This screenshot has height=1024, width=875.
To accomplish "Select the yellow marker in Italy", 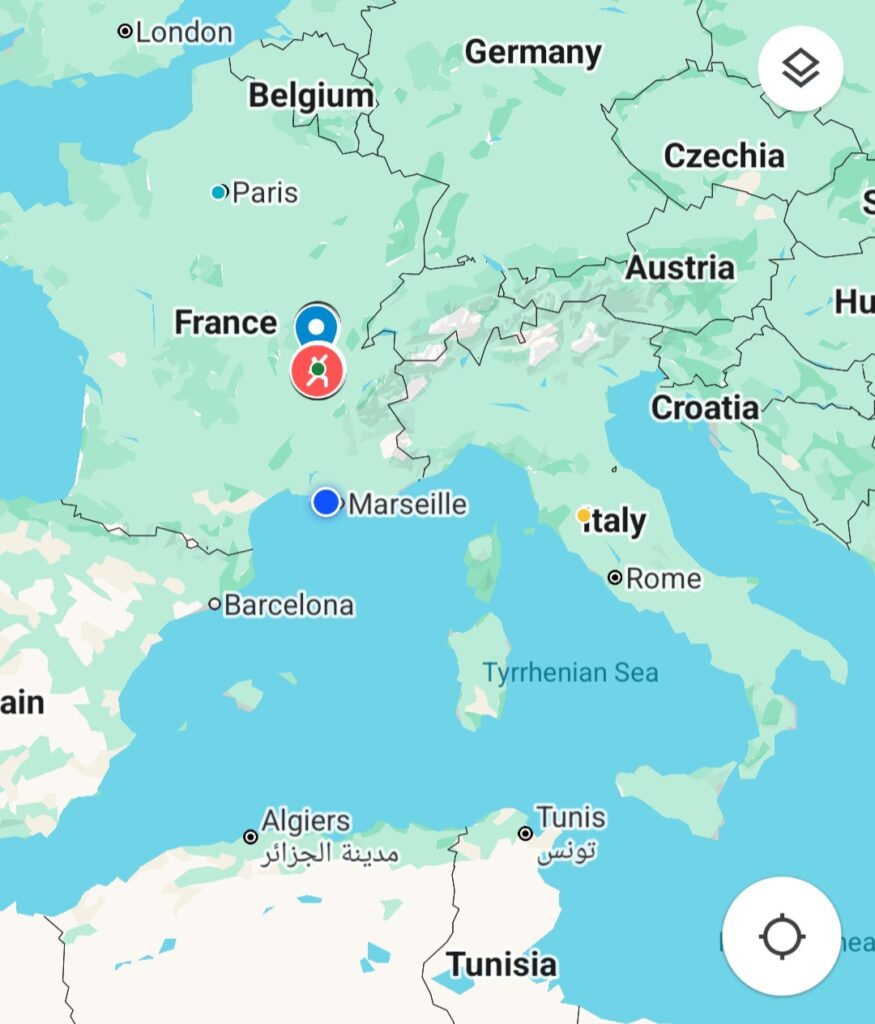I will pos(583,516).
